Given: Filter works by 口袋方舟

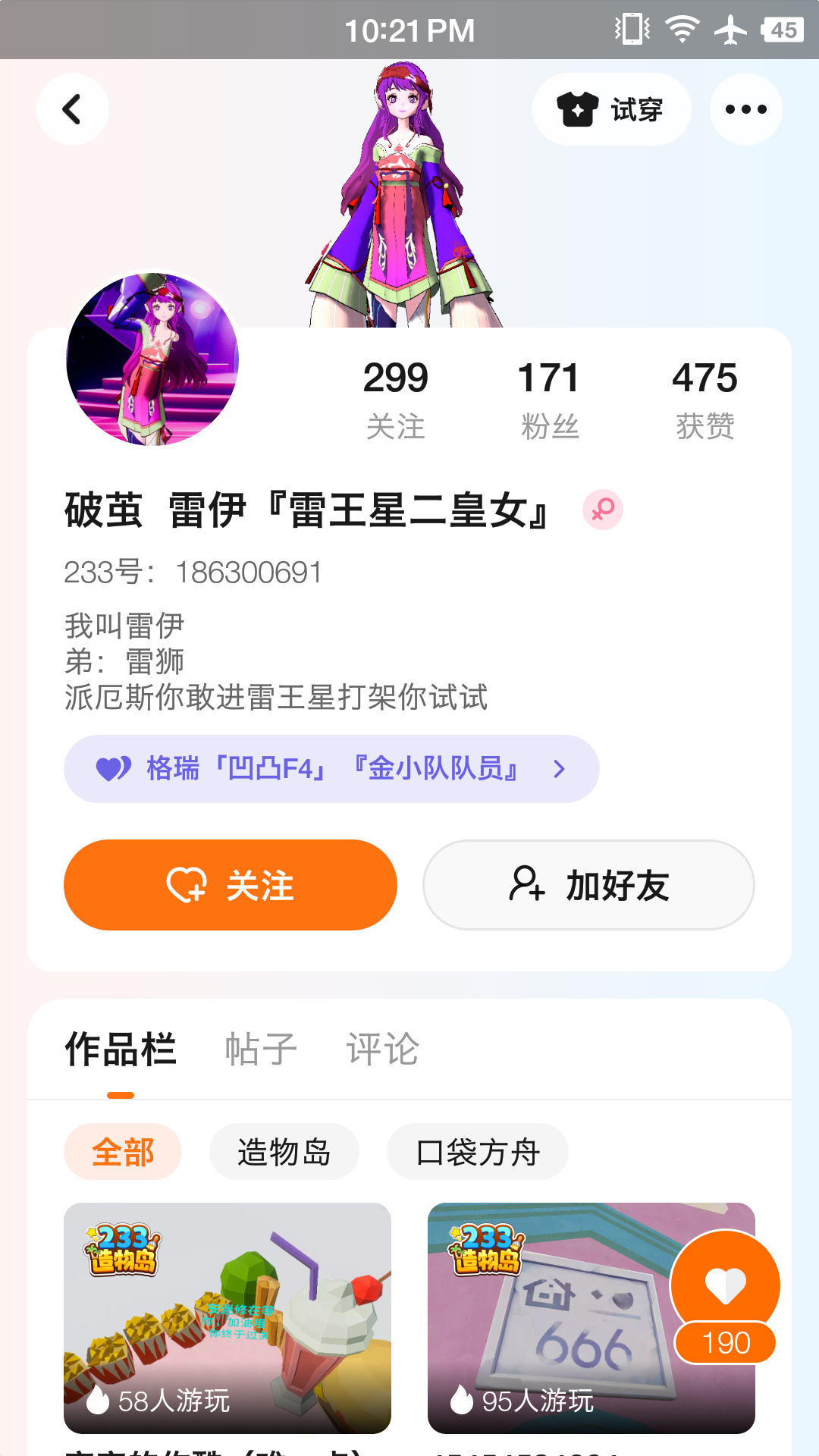Looking at the screenshot, I should click(477, 1152).
